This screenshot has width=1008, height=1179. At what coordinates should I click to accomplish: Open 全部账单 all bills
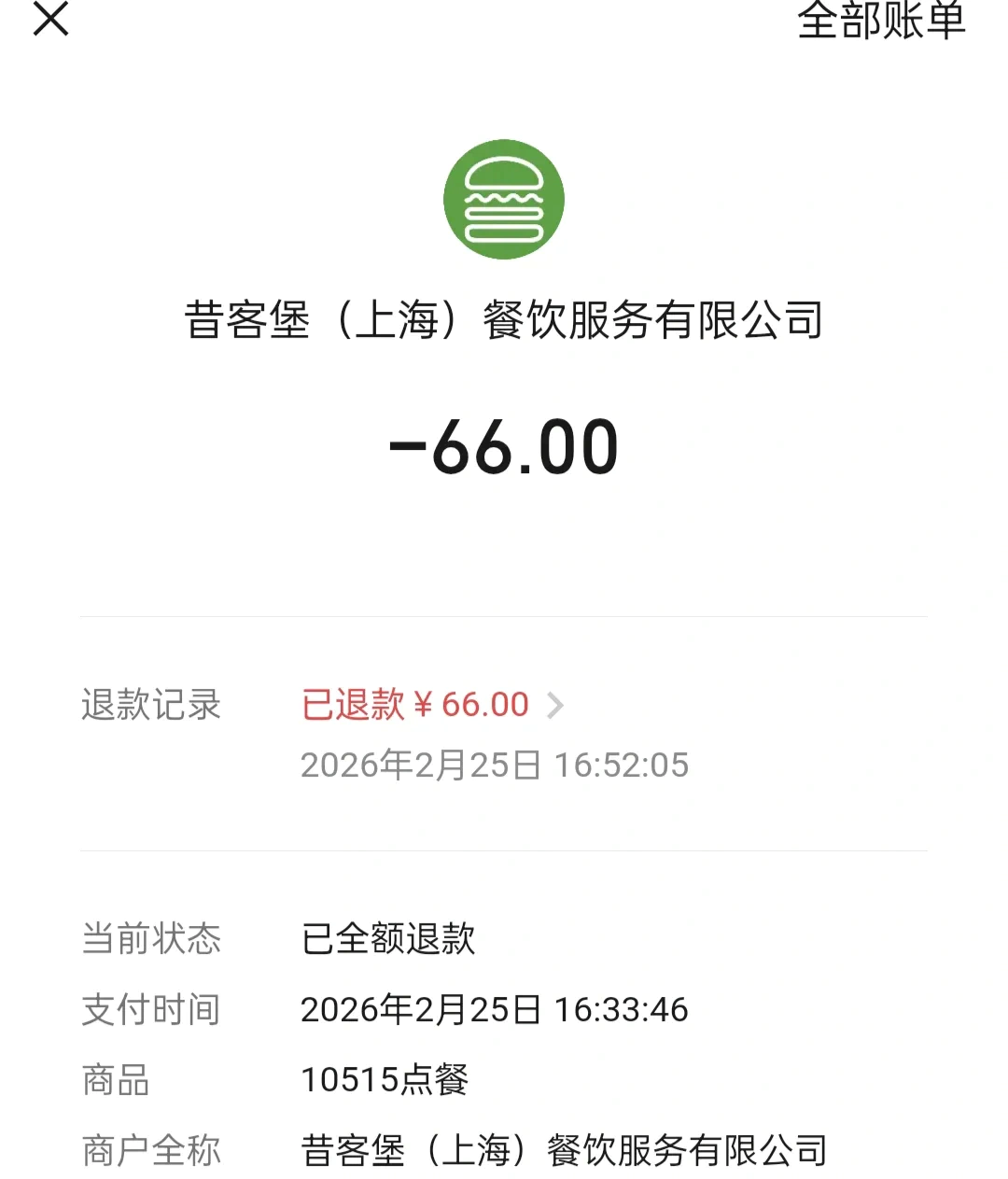pos(880,21)
